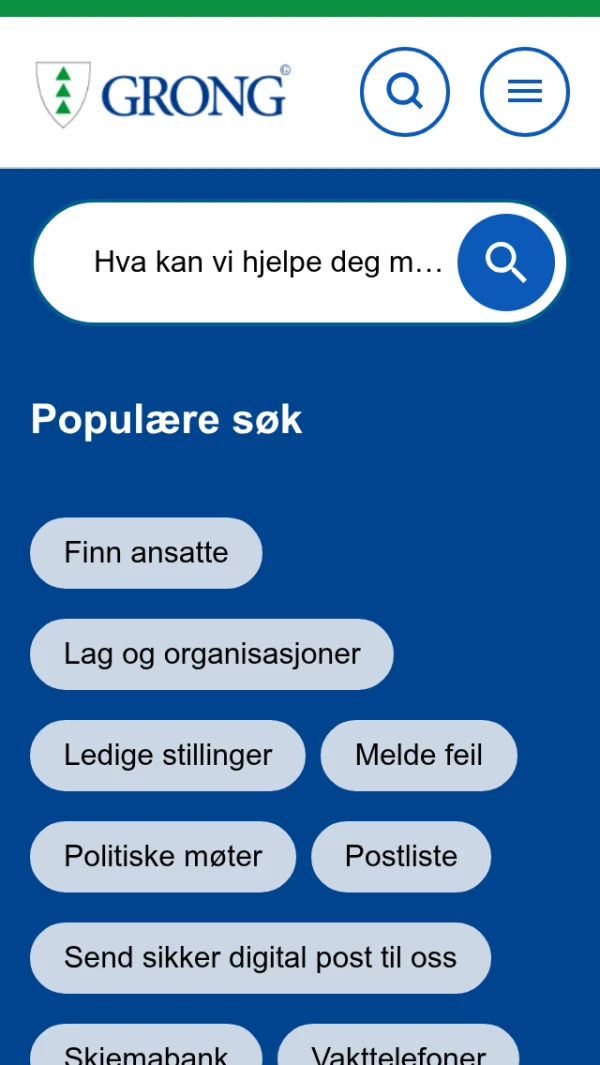The image size is (600, 1065).
Task: Open the hamburger menu
Action: (524, 92)
